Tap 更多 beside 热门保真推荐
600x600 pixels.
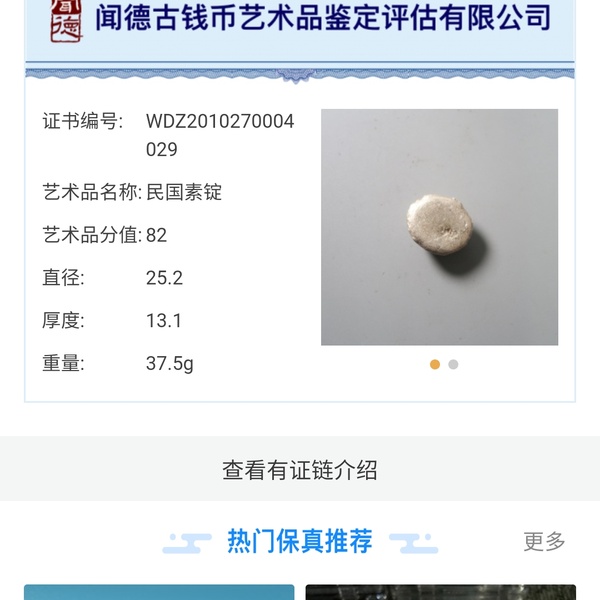point(544,542)
